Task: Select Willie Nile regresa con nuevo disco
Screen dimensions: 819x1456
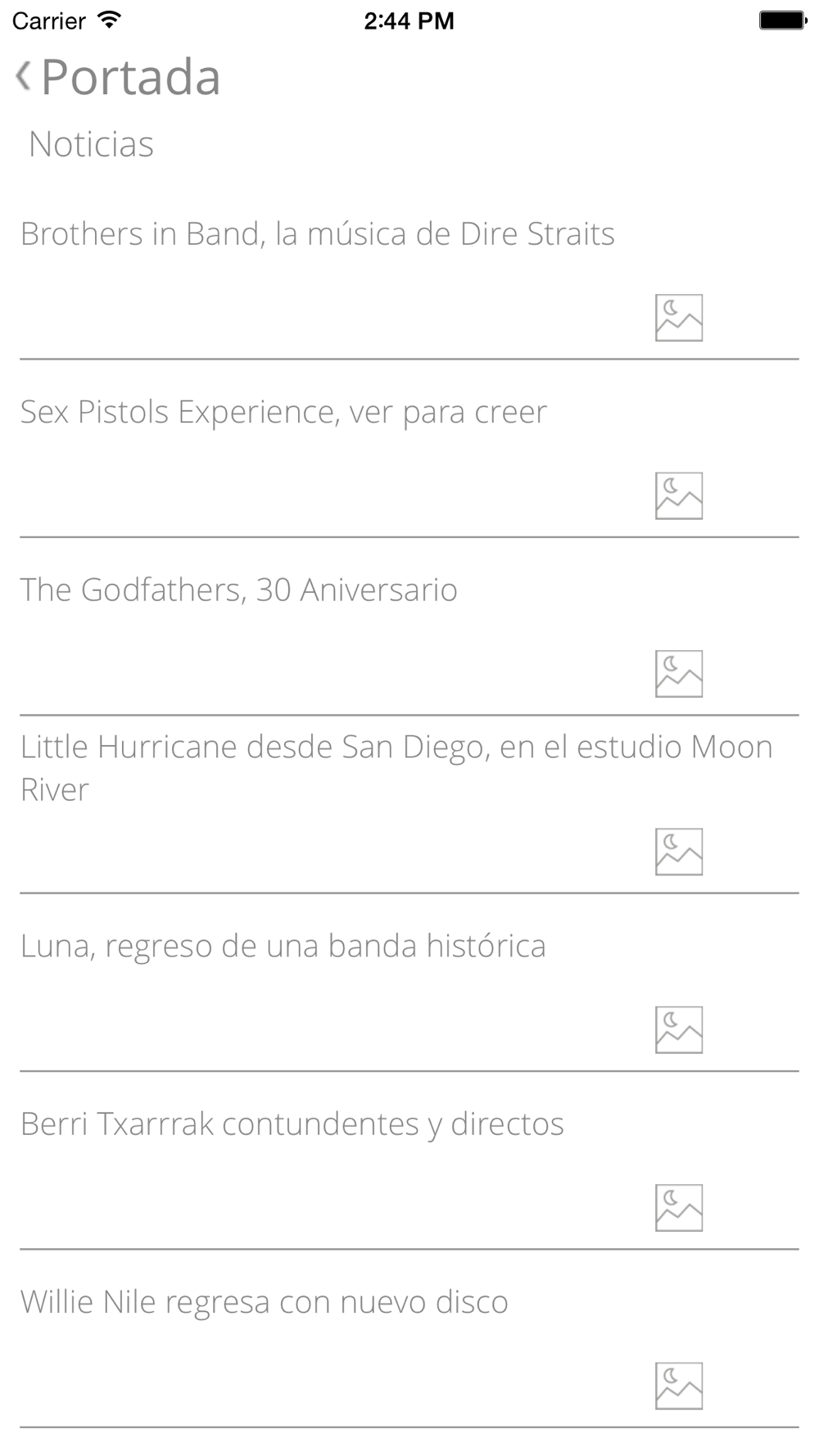Action: [409, 1339]
